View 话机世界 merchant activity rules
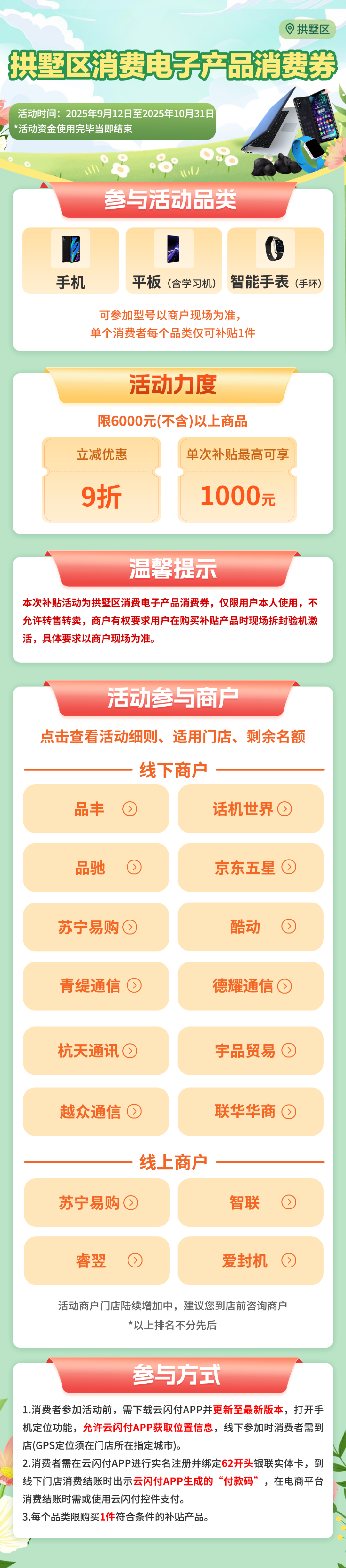The height and width of the screenshot is (1568, 346). point(251,809)
